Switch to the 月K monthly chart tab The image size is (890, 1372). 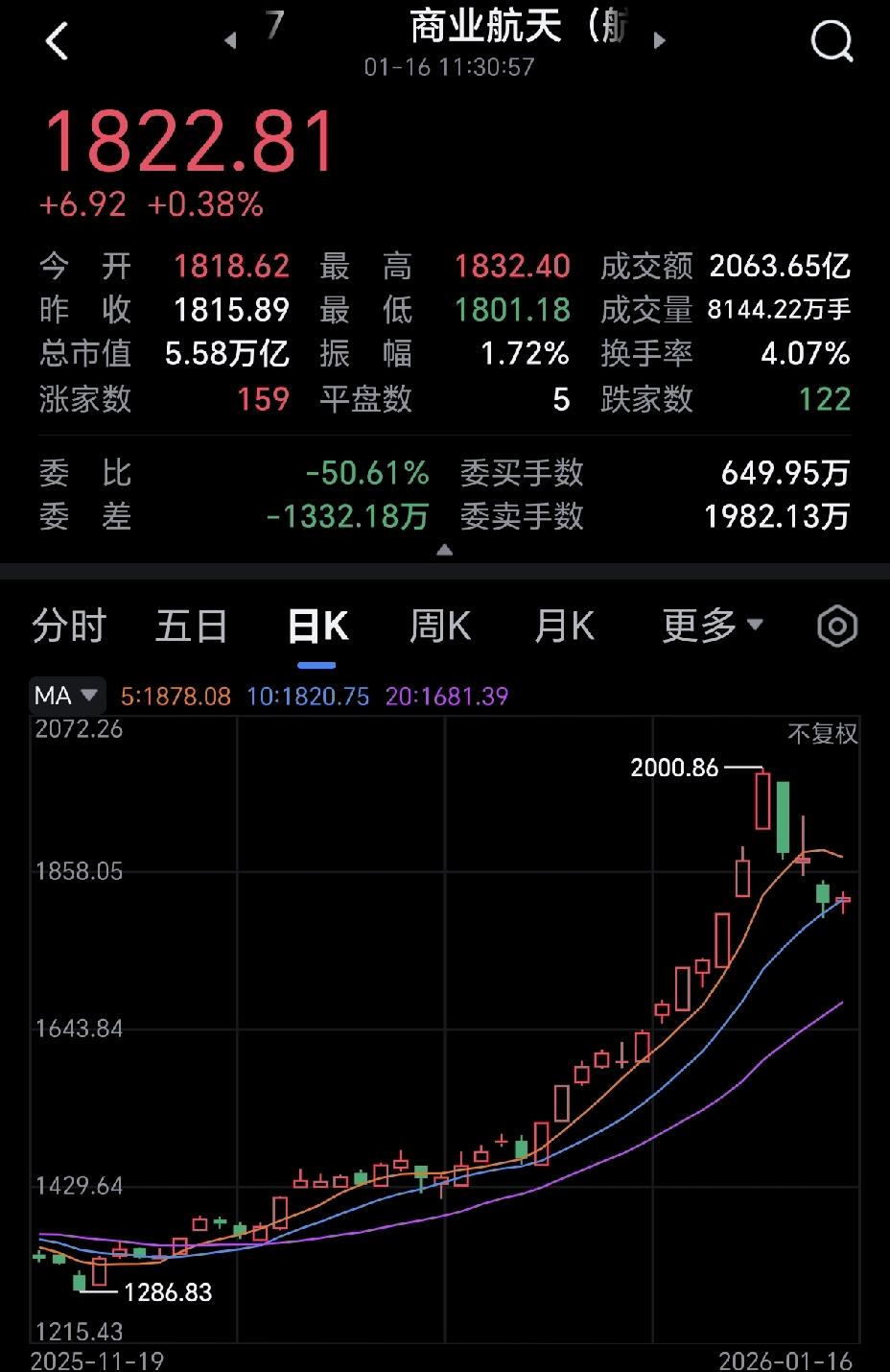[x=564, y=626]
